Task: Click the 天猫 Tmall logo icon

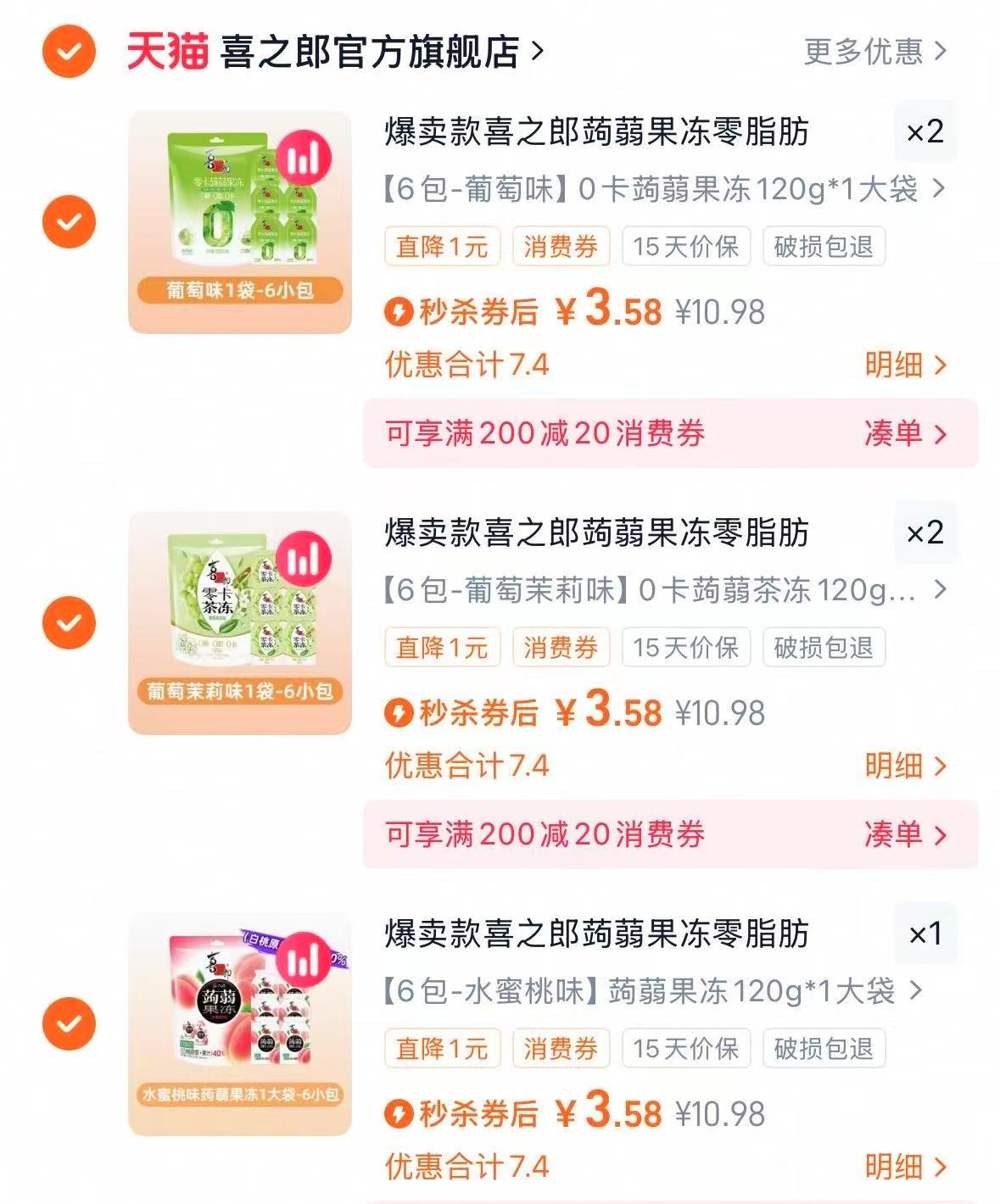Action: click(166, 53)
